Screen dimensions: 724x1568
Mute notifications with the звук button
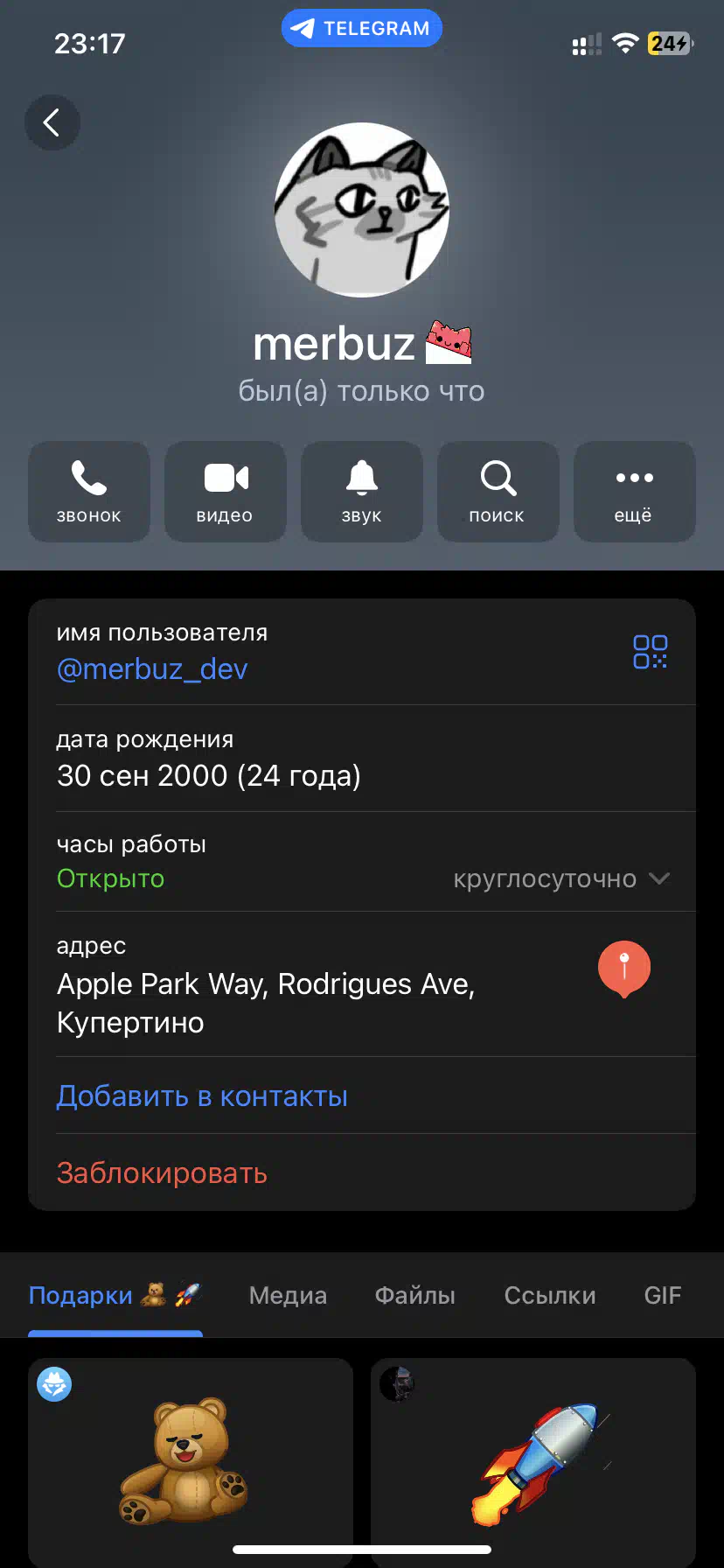(x=362, y=492)
